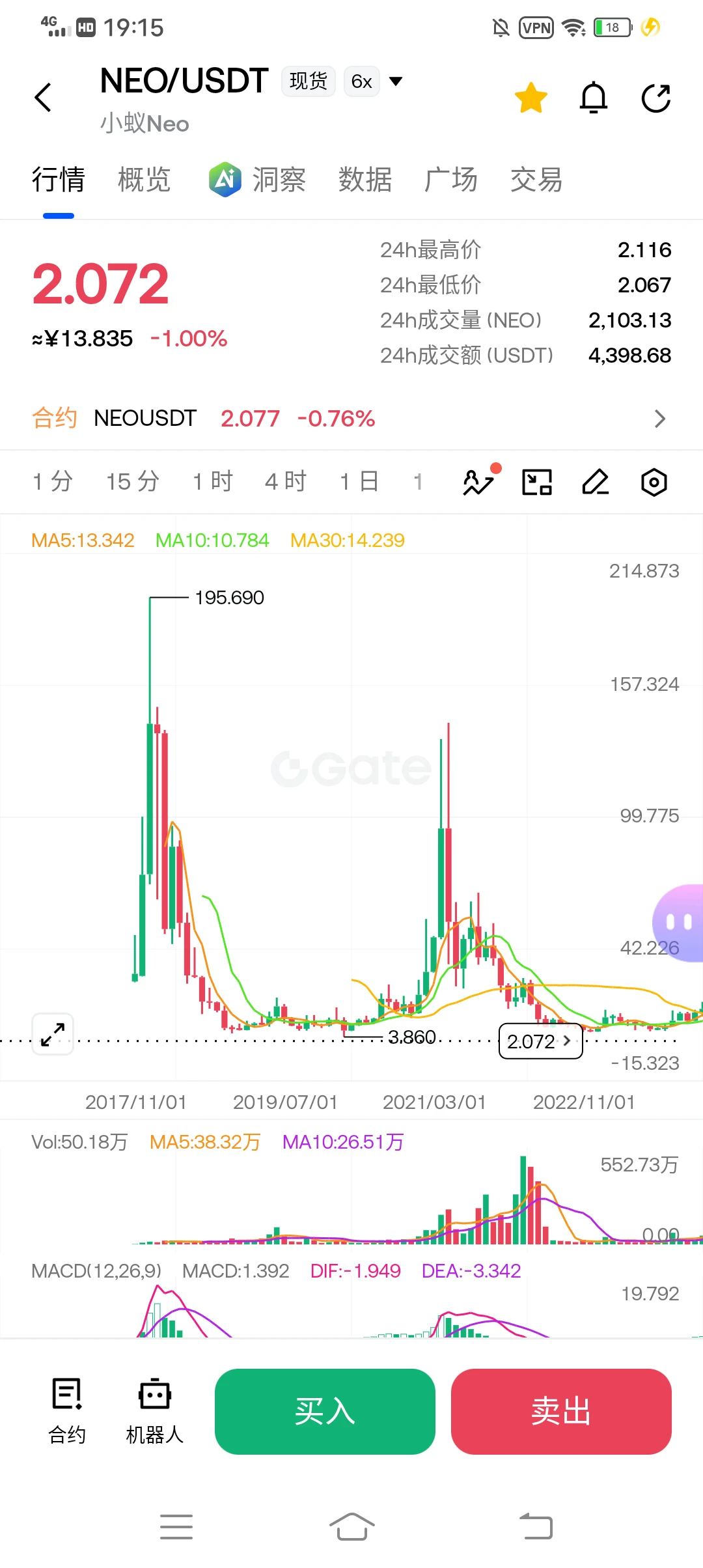Go back using the top-left arrow
The image size is (703, 1568).
(43, 98)
